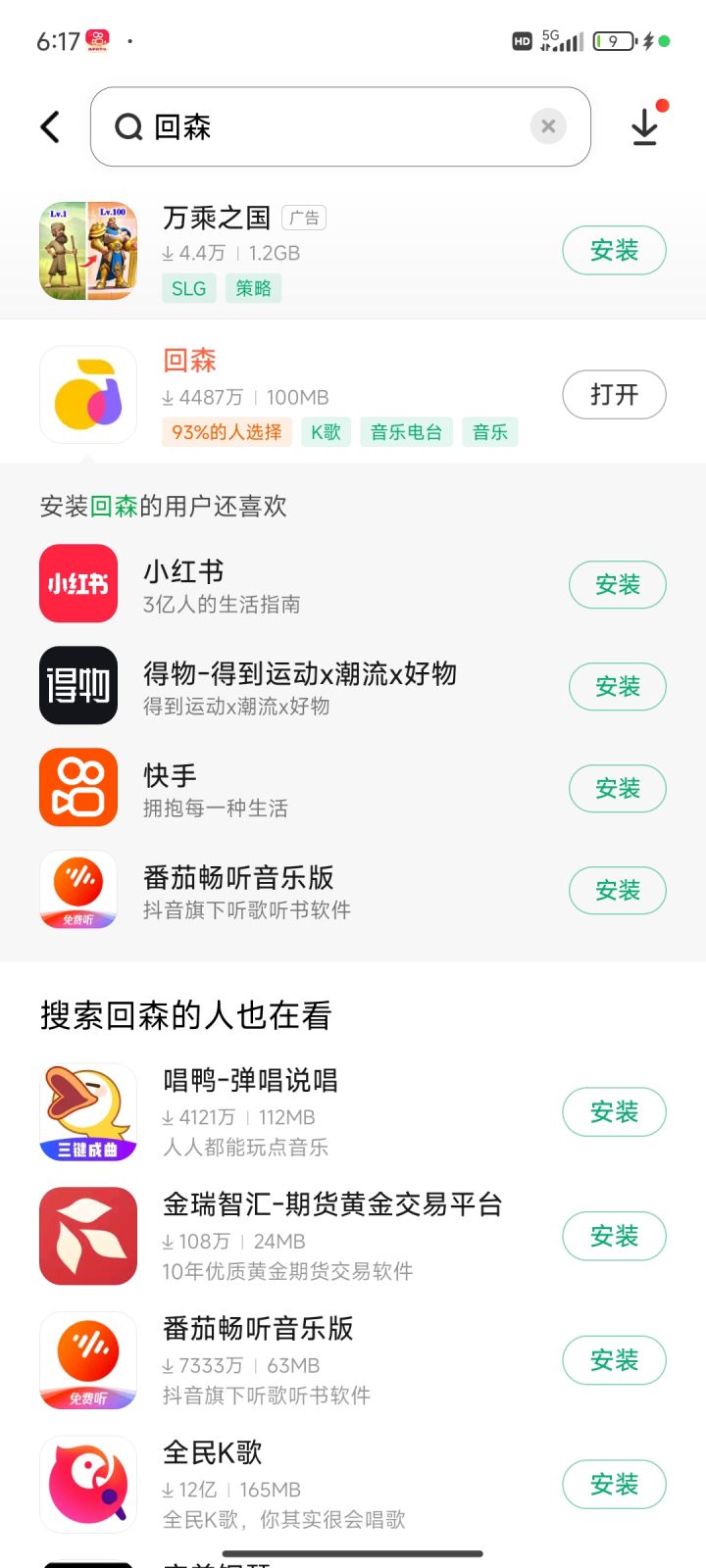
Task: Clear the search field with the X
Action: pos(548,125)
